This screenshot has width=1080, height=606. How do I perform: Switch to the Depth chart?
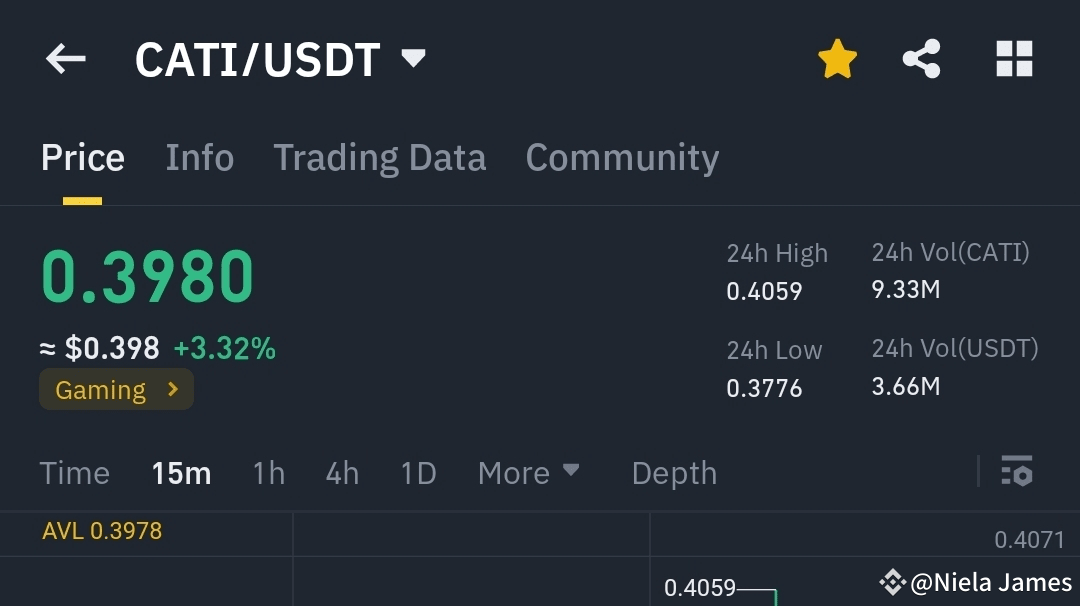(x=674, y=473)
